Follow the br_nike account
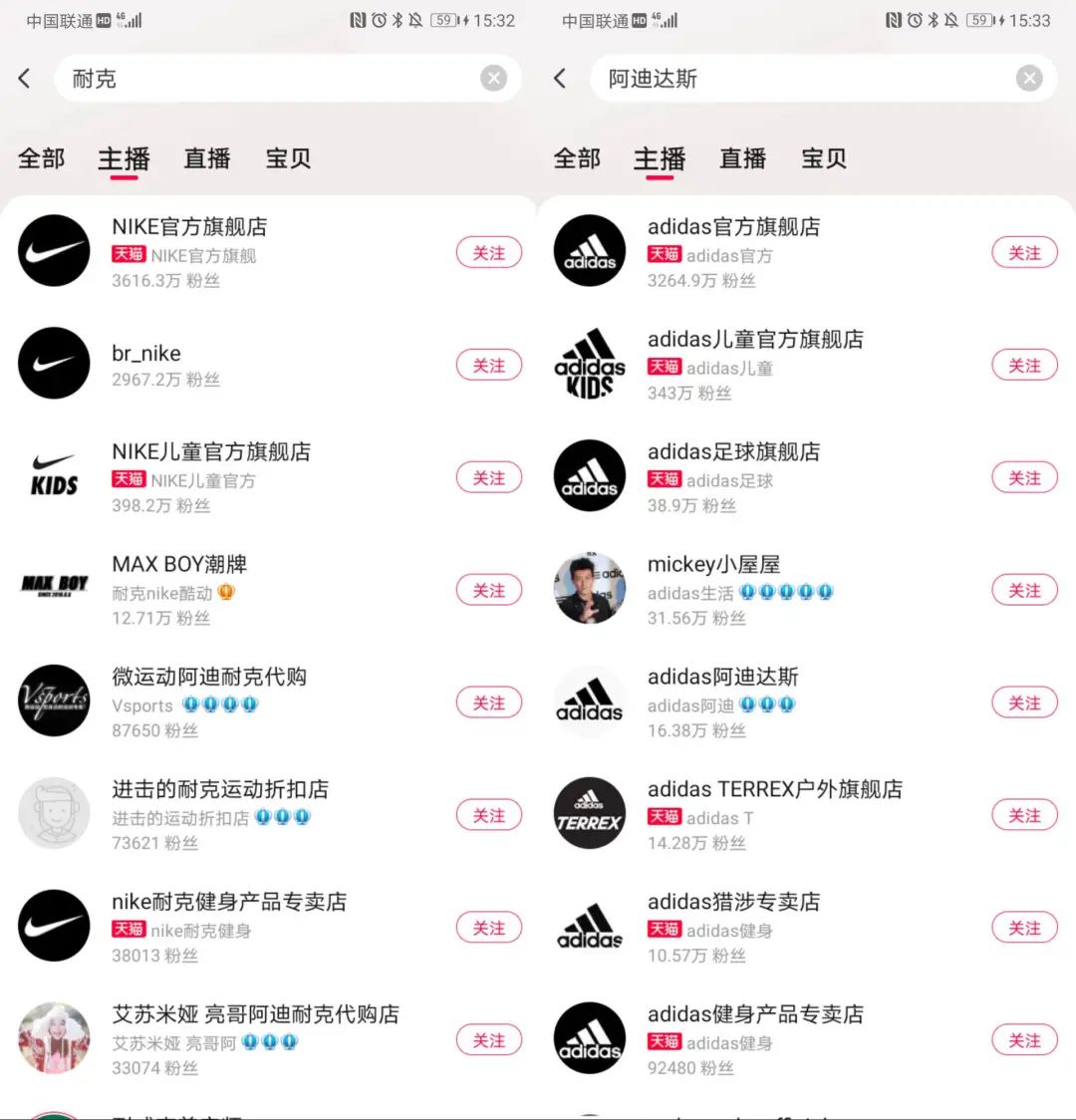The height and width of the screenshot is (1120, 1076). click(488, 366)
